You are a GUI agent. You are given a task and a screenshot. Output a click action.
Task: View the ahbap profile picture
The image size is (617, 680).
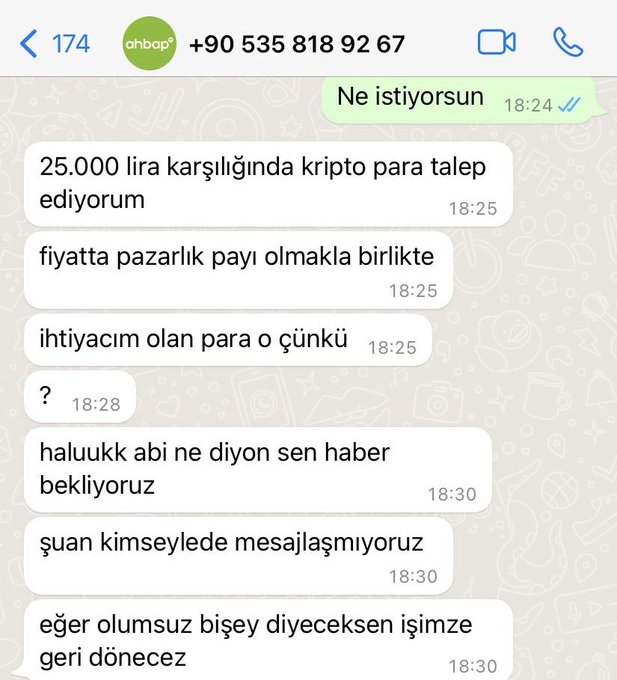(149, 45)
